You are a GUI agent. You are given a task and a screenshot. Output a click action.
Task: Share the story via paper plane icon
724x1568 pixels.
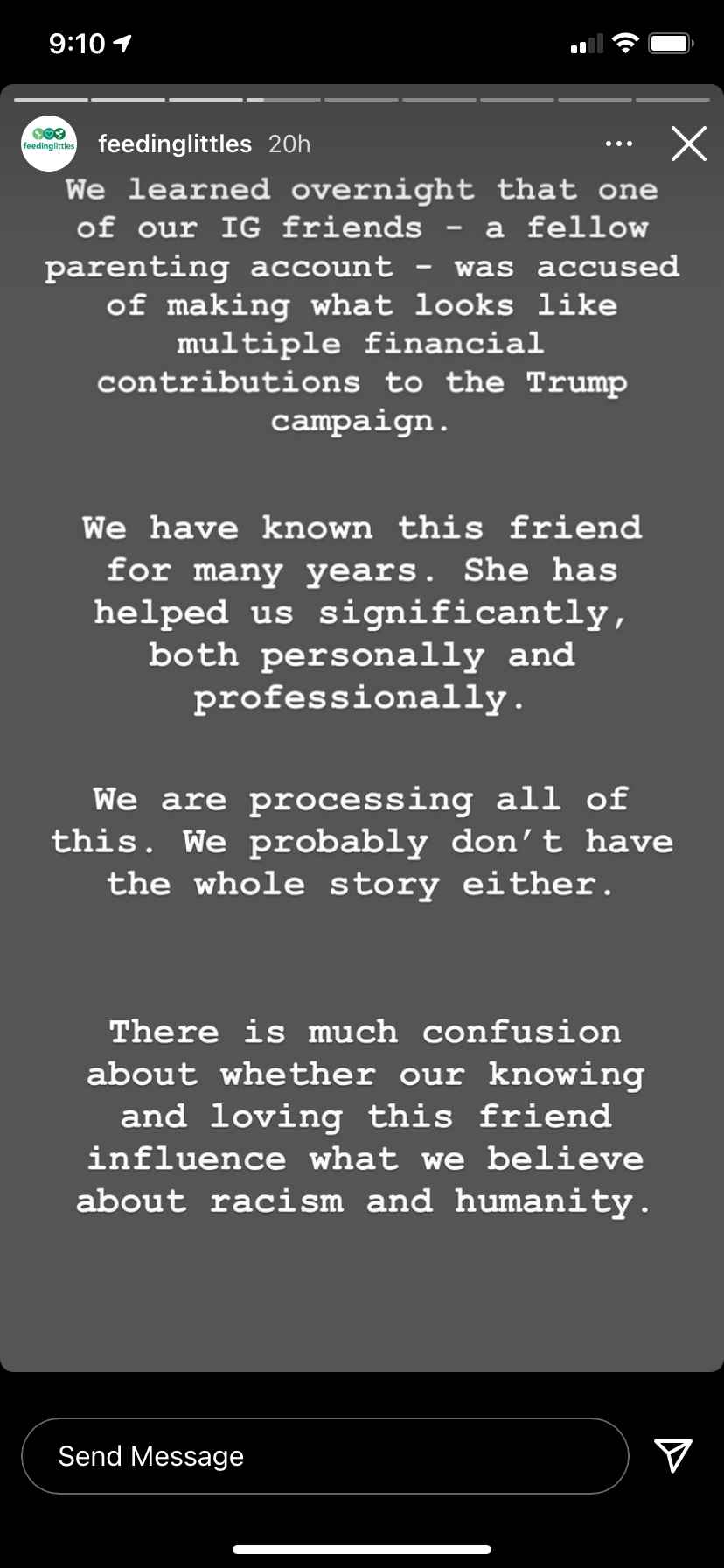[673, 1455]
